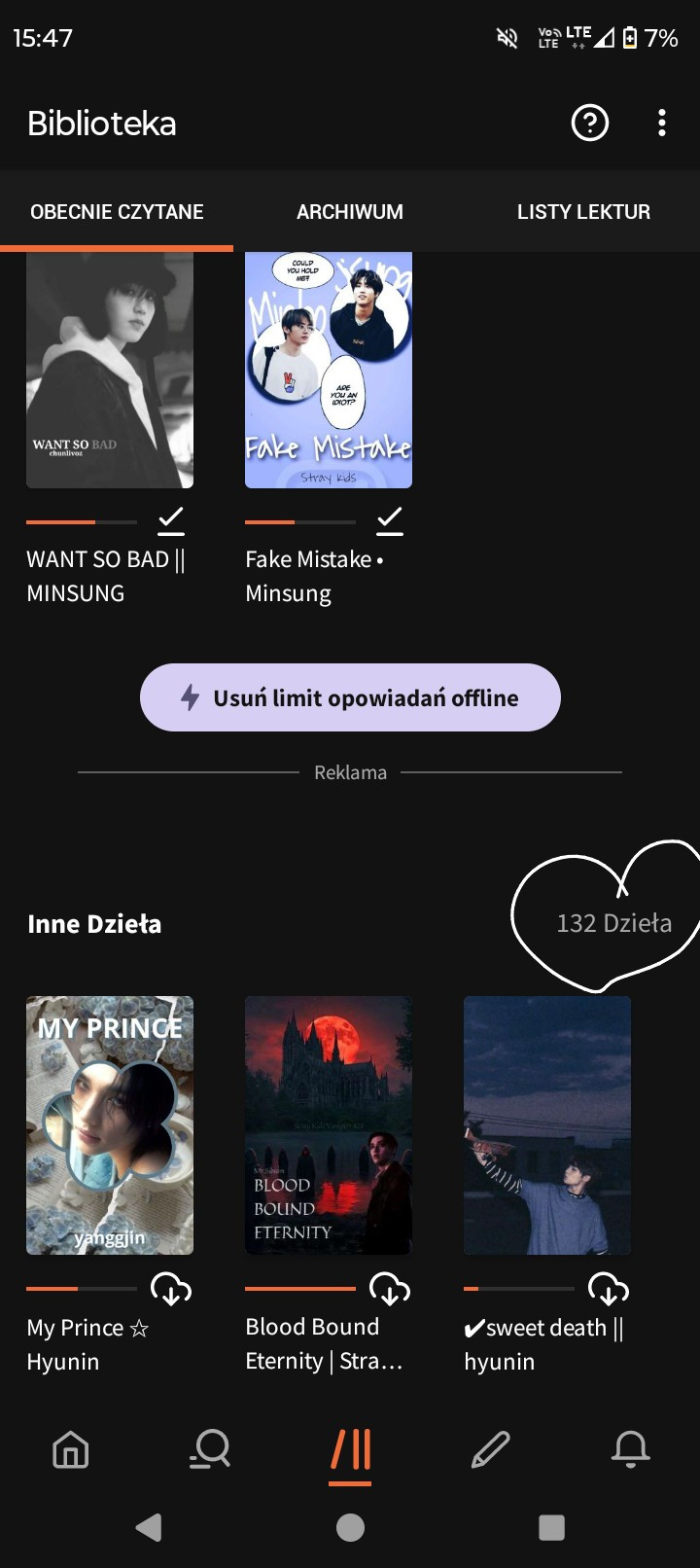Open the Blood Bound Eternity cover
The height and width of the screenshot is (1568, 700).
click(329, 1125)
